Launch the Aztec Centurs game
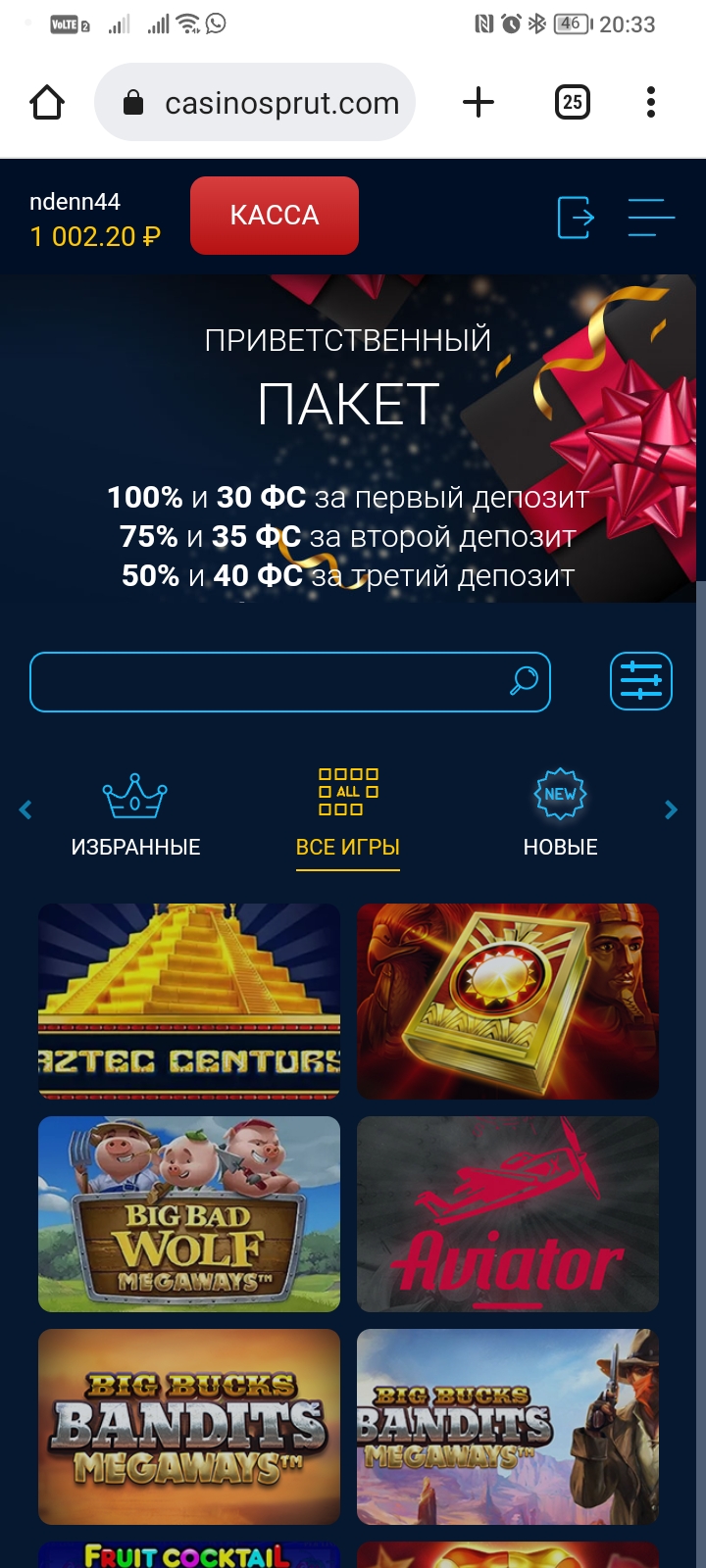This screenshot has height=1568, width=706. (x=189, y=1001)
